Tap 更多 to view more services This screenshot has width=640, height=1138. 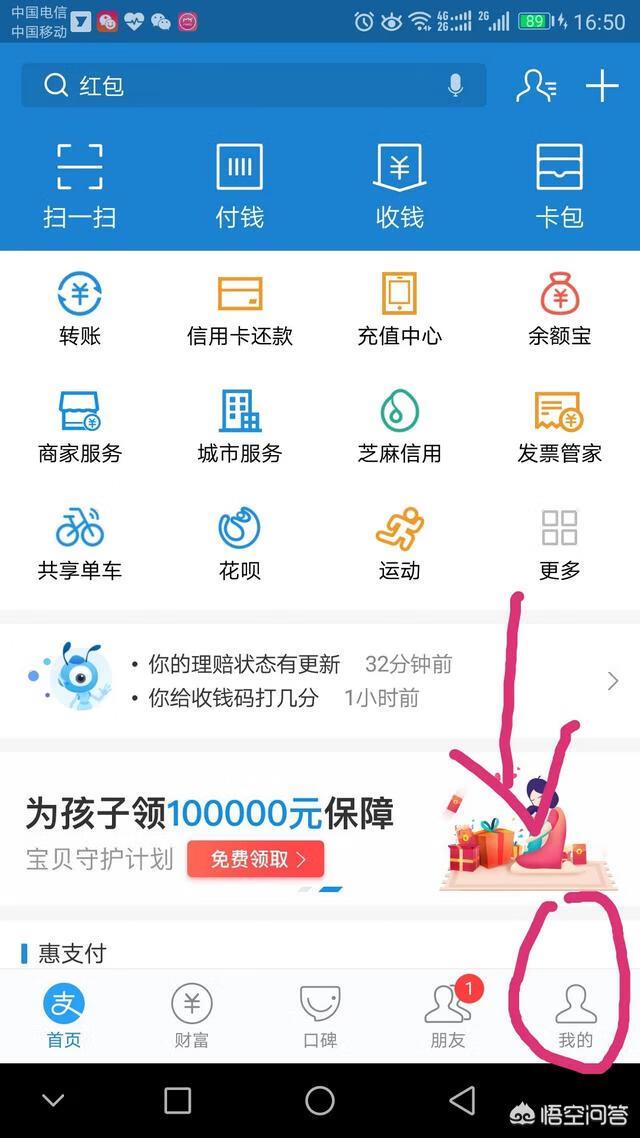[x=560, y=543]
